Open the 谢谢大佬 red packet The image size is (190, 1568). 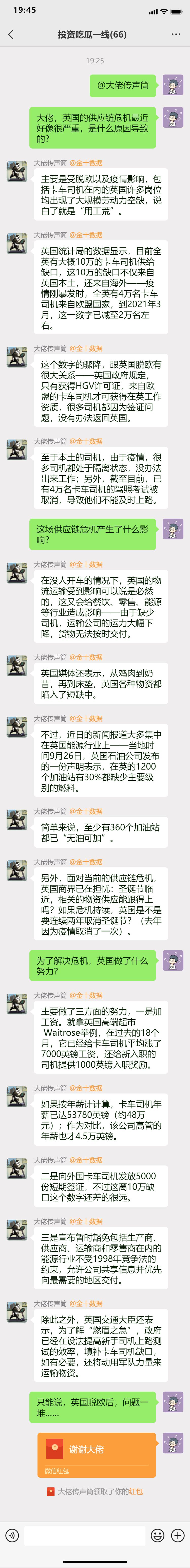coord(96,1454)
